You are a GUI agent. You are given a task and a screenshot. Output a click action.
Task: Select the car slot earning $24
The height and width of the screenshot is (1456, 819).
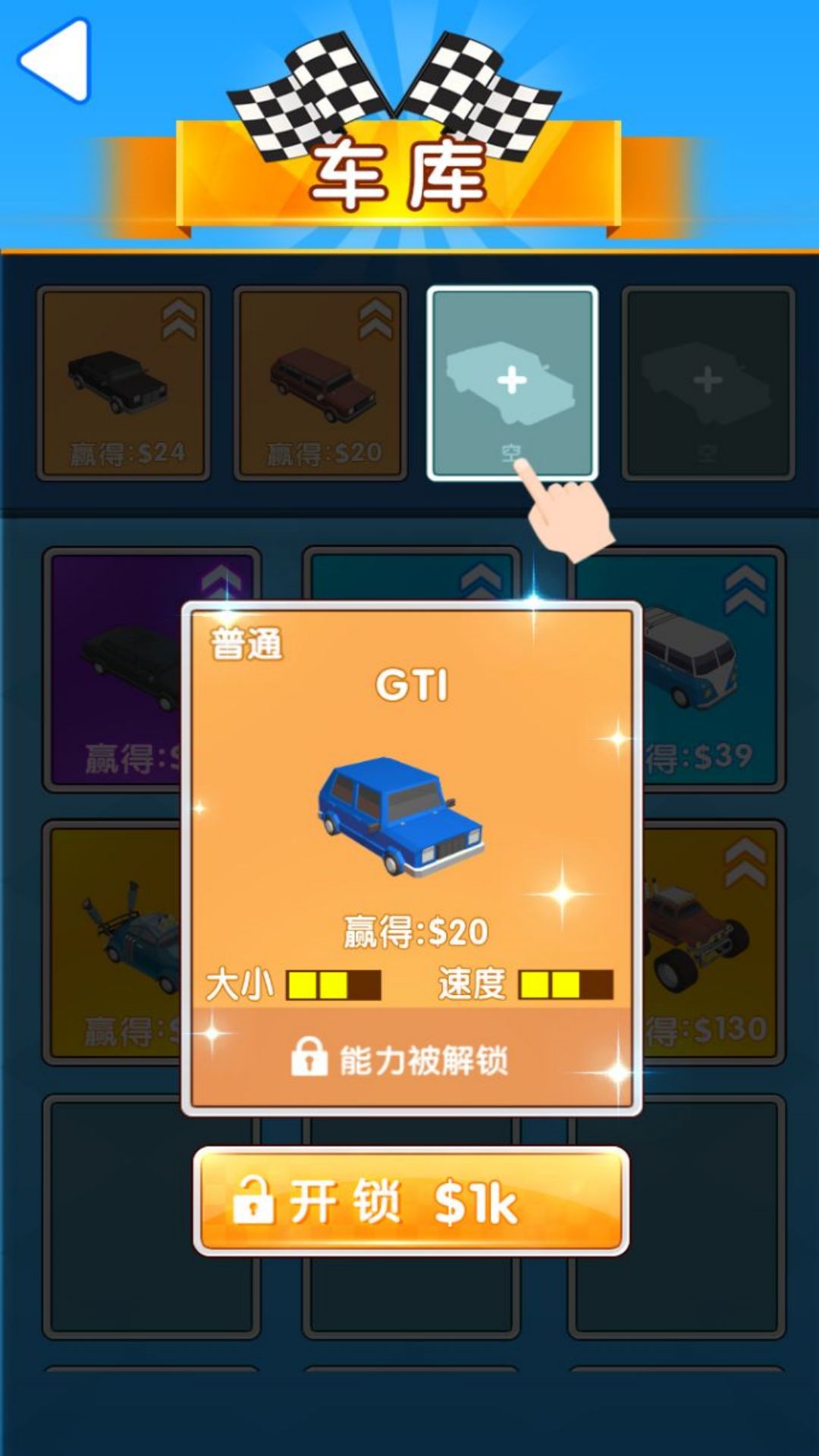(x=124, y=383)
